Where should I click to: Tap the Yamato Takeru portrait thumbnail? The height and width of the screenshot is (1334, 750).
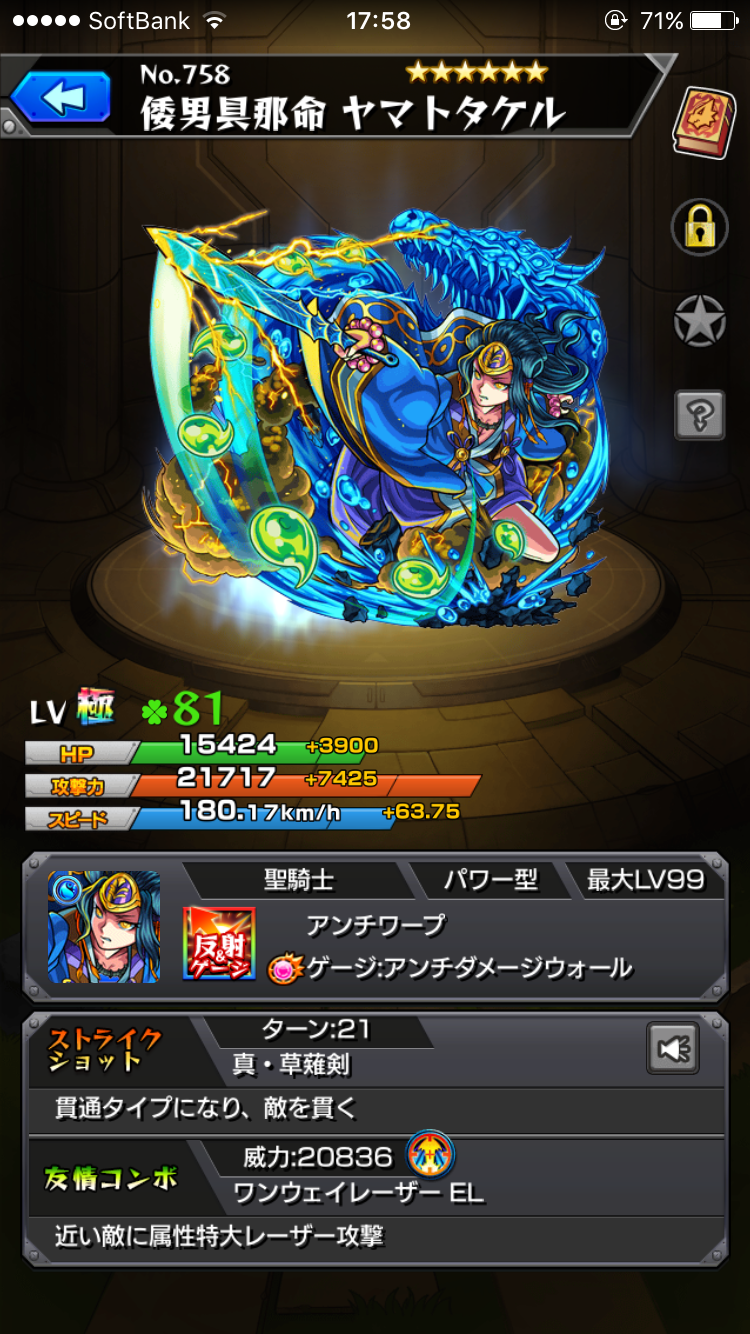tap(104, 926)
